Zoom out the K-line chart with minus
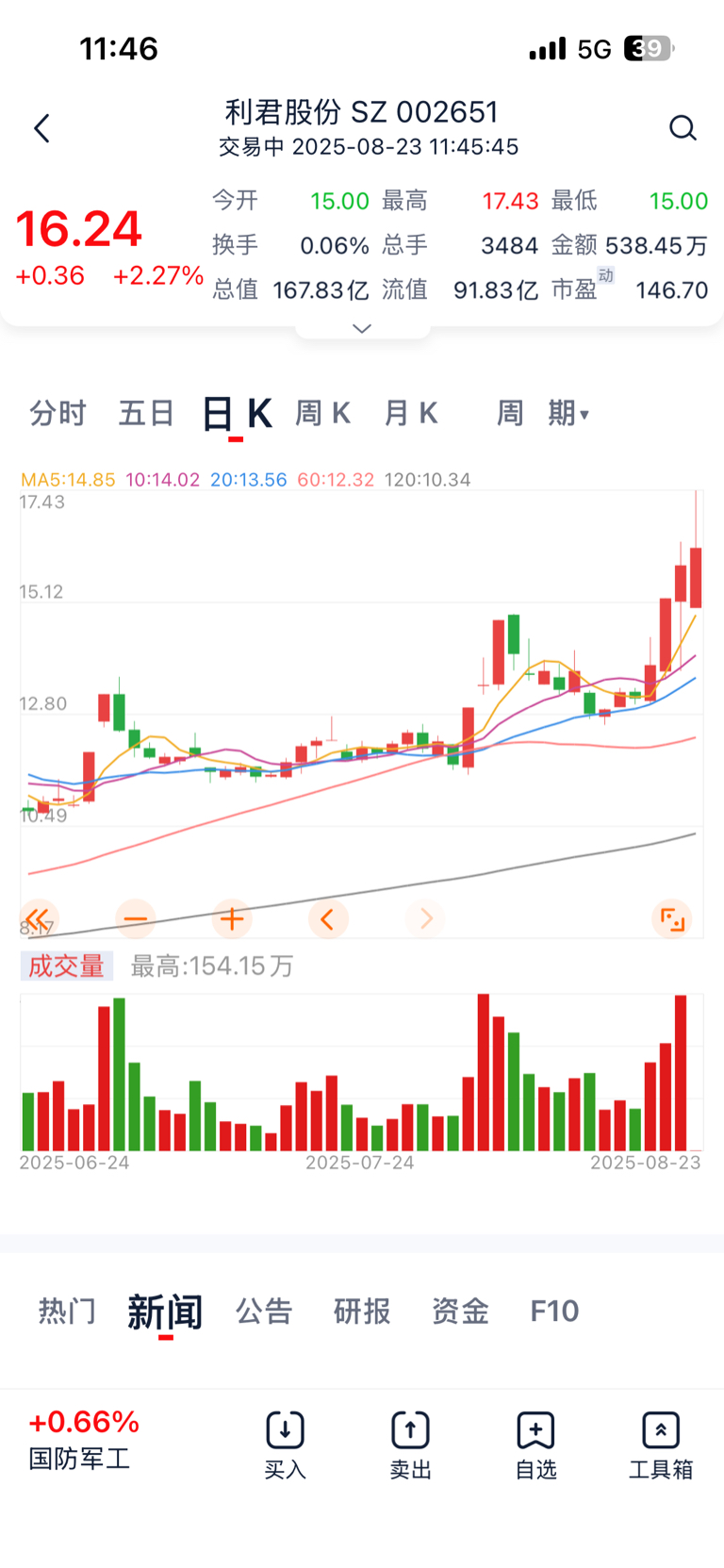724x1568 pixels. [x=136, y=918]
